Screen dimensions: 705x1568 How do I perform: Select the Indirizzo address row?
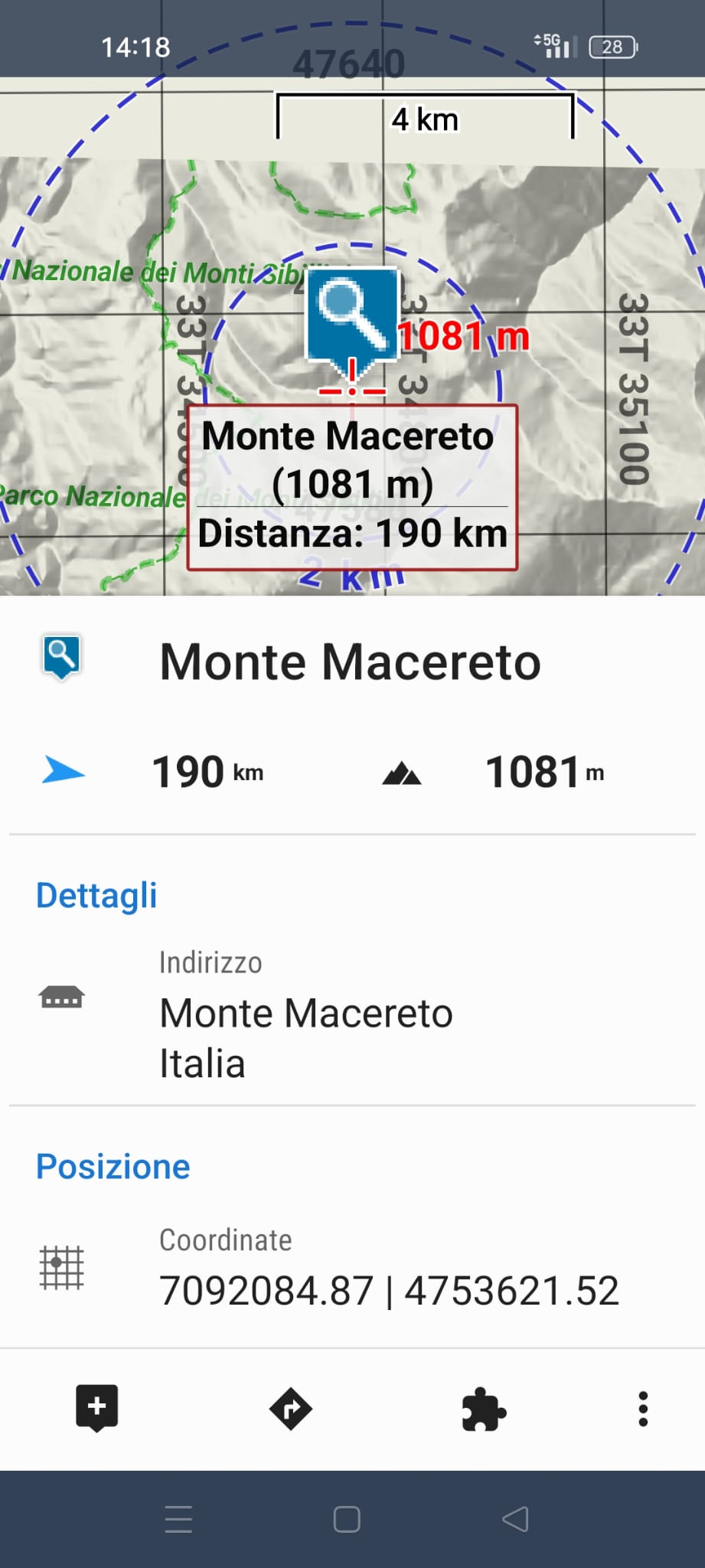click(x=352, y=1014)
